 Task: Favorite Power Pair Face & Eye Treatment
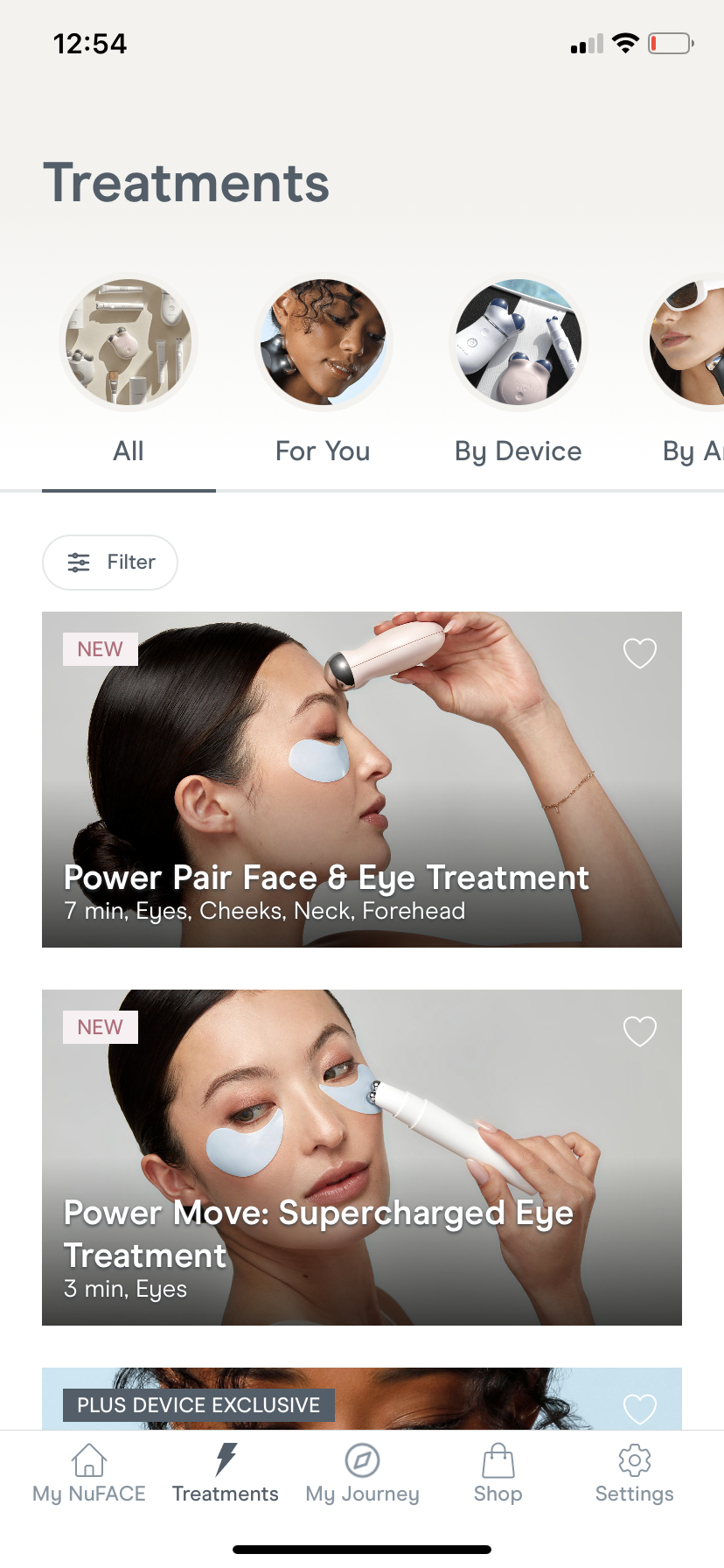tap(639, 653)
